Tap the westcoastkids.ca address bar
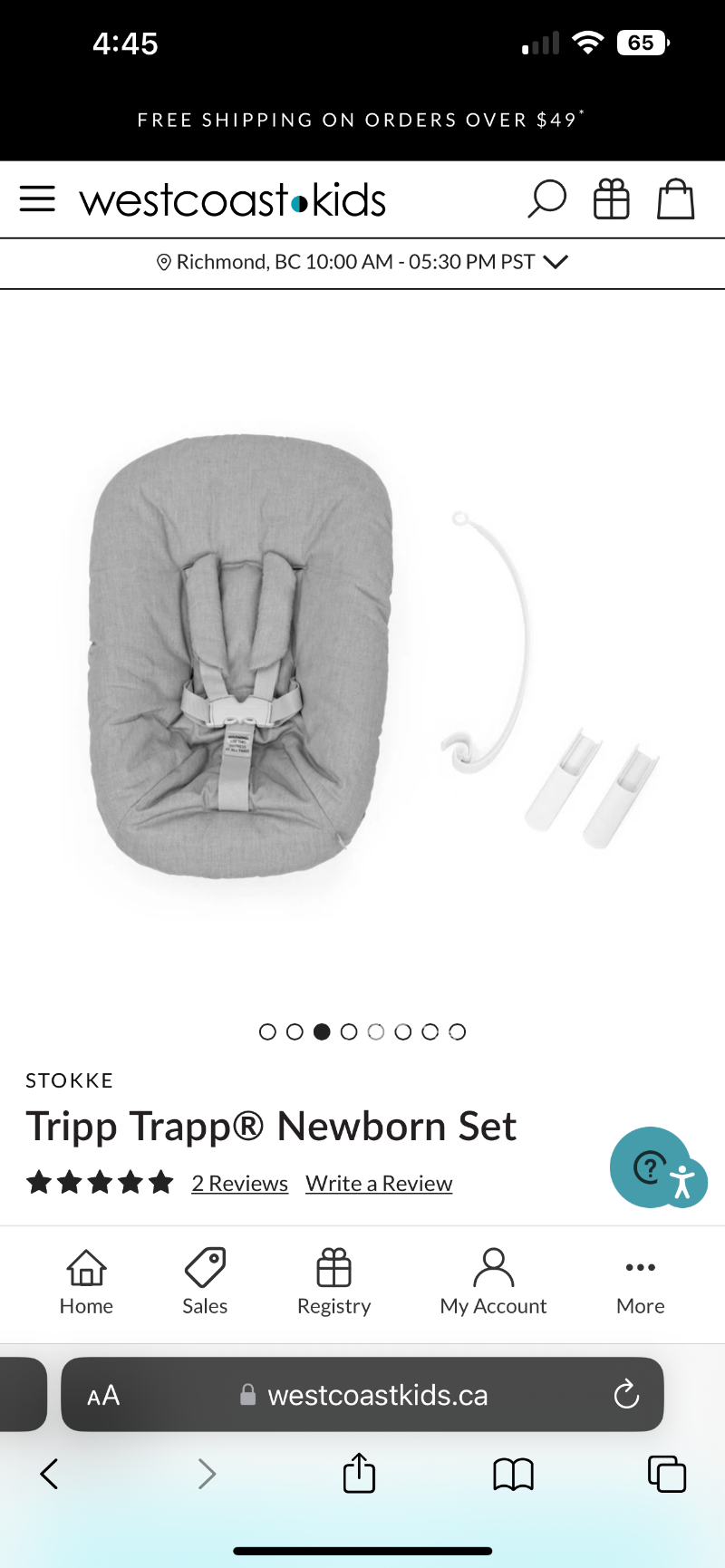Screen dimensions: 725x1568 click(376, 1395)
